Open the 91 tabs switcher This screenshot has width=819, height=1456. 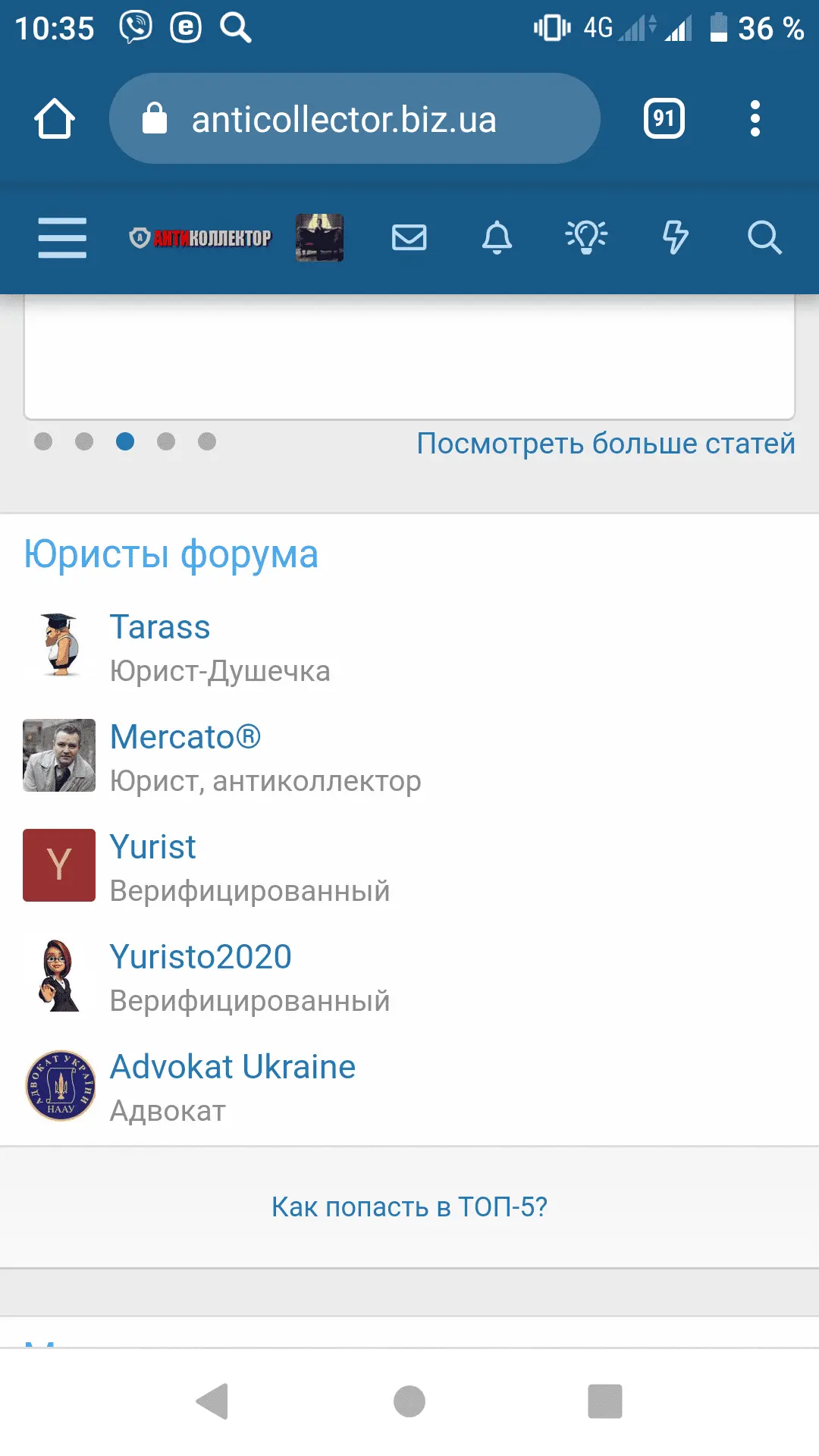click(664, 119)
